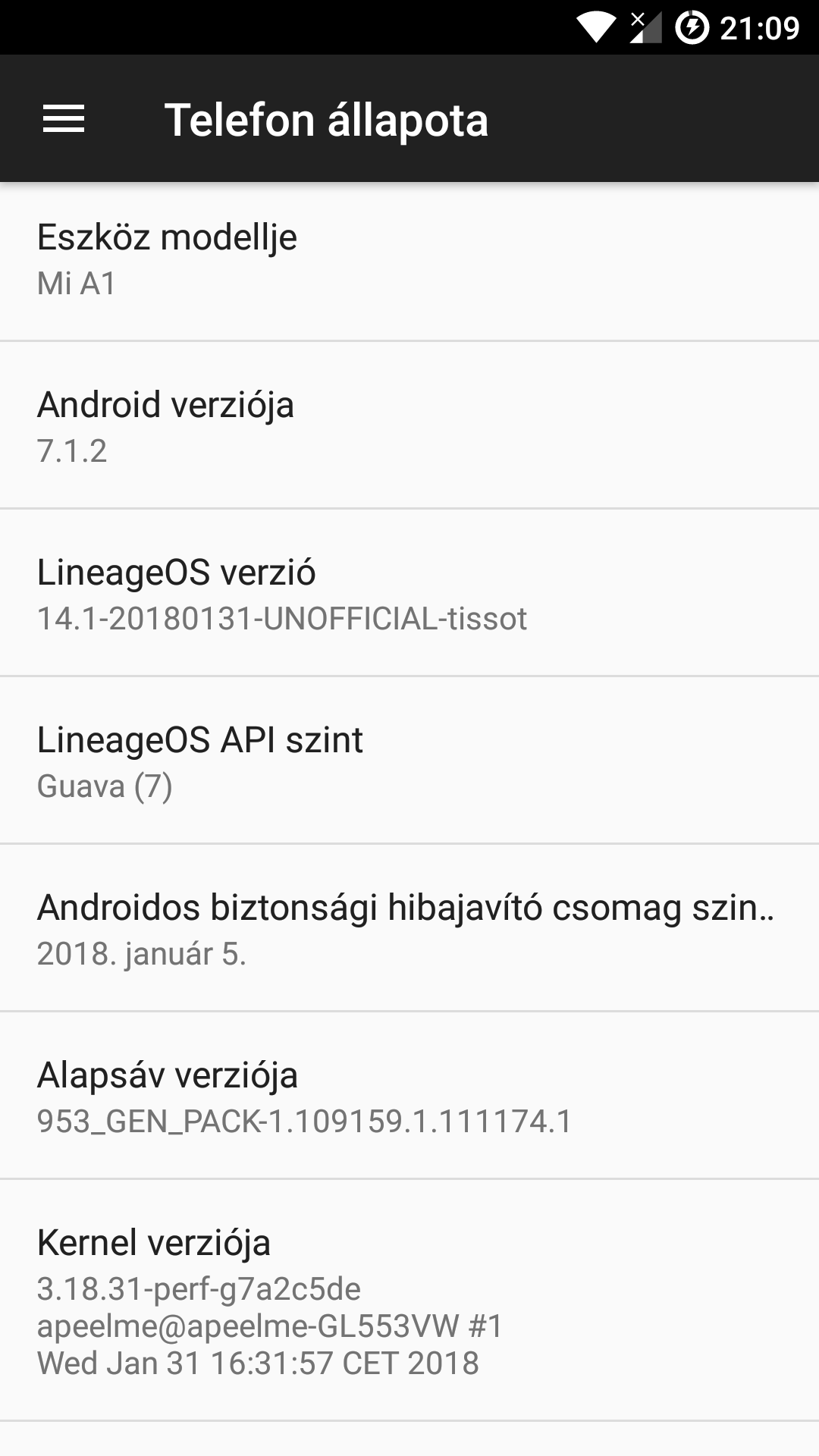Open the hamburger drawer menu
The width and height of the screenshot is (819, 1456).
[x=64, y=119]
